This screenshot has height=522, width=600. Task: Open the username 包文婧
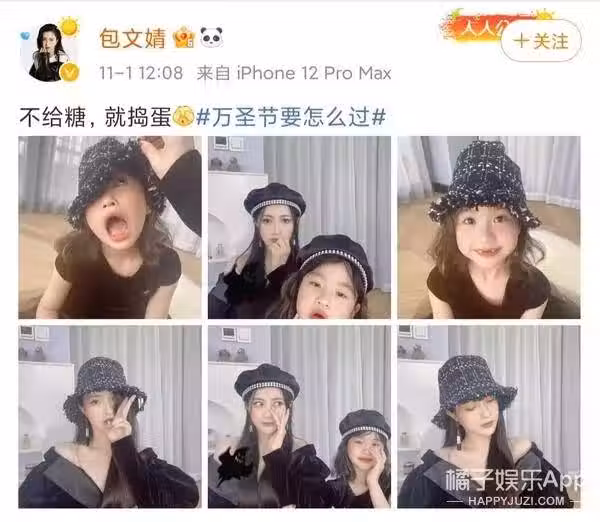click(x=133, y=39)
